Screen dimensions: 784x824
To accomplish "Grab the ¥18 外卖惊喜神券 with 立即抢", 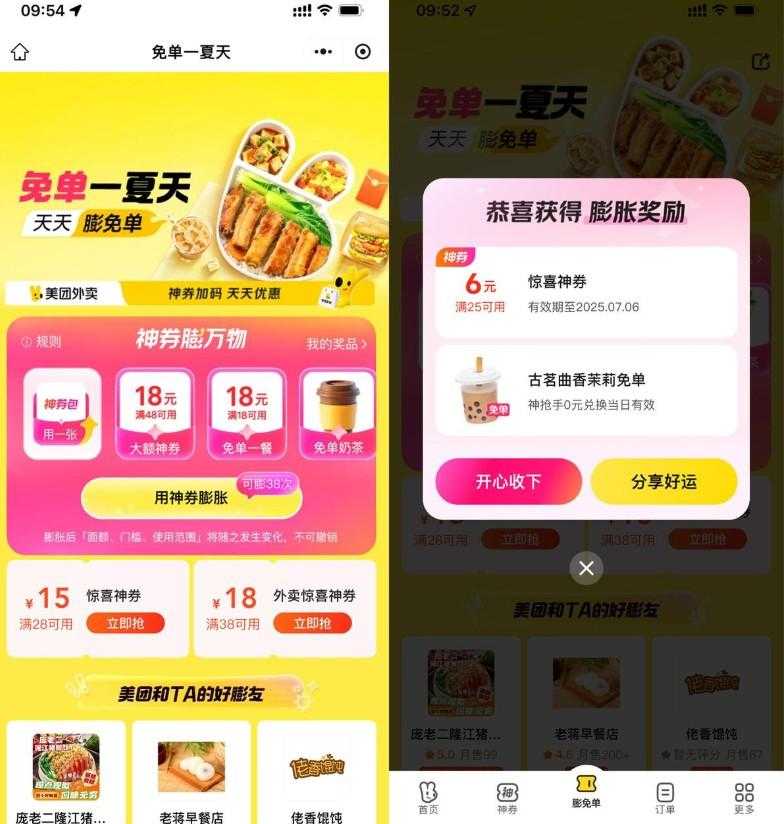I will point(312,623).
